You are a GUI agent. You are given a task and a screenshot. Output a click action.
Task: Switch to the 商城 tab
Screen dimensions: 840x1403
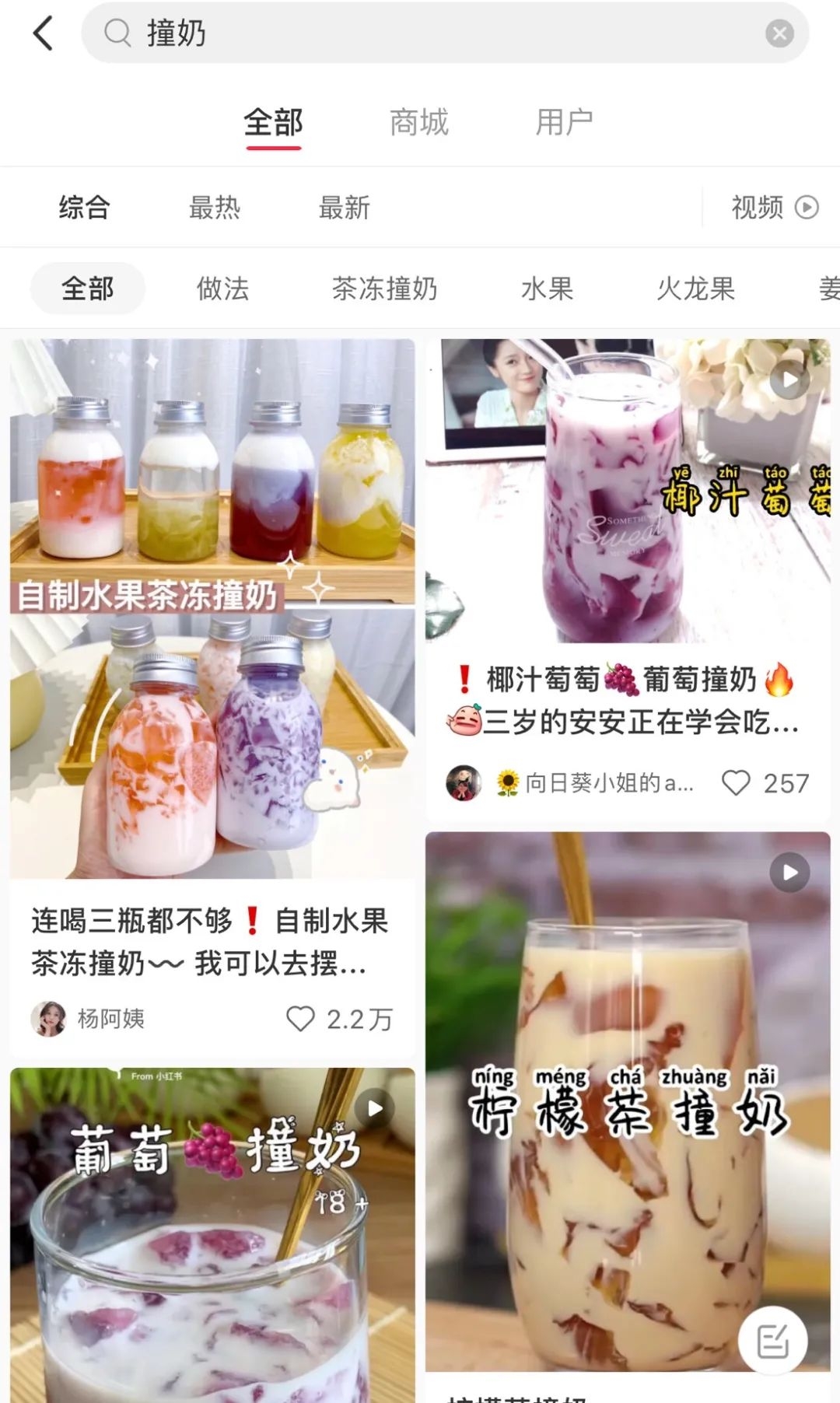tap(418, 123)
